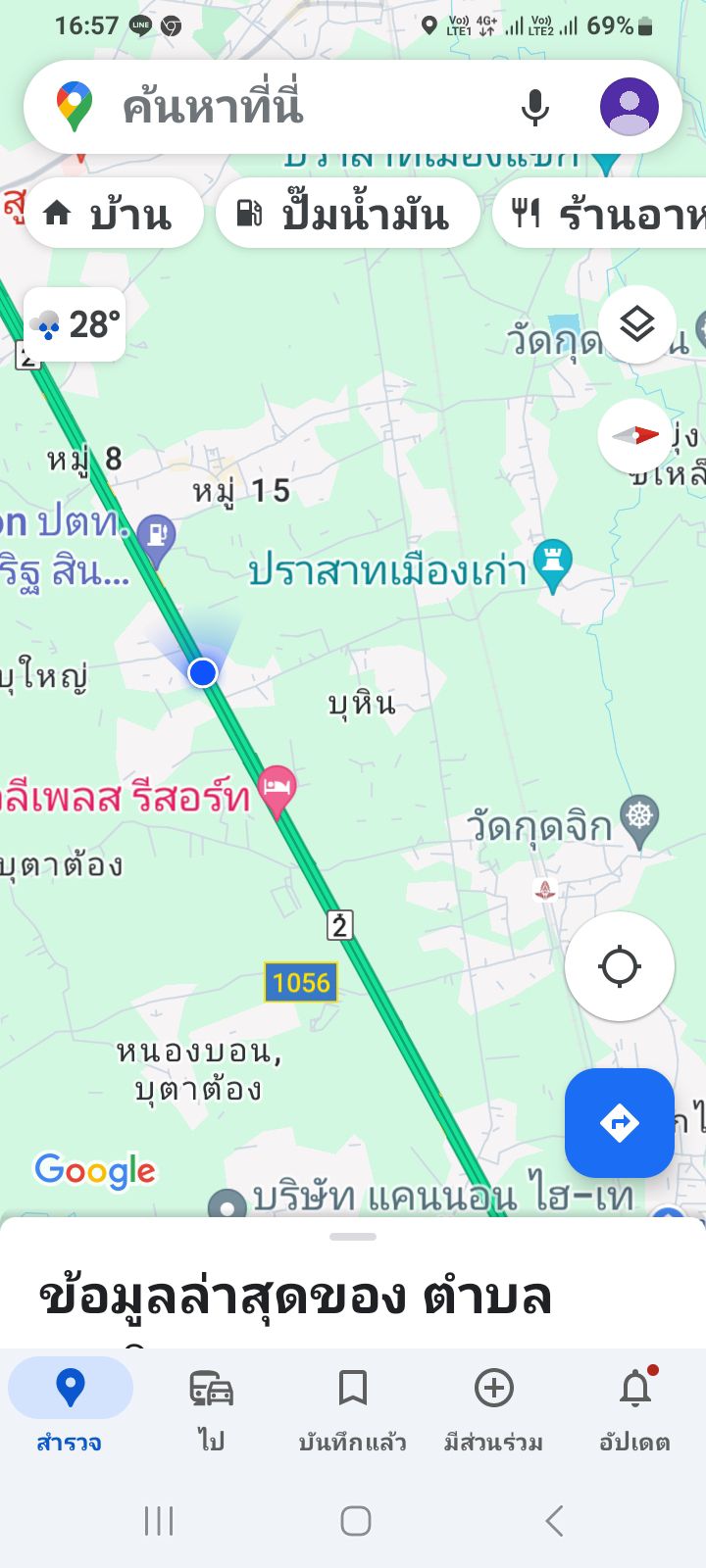Open directions with the blue arrow button
Image resolution: width=706 pixels, height=1568 pixels.
click(x=620, y=1123)
